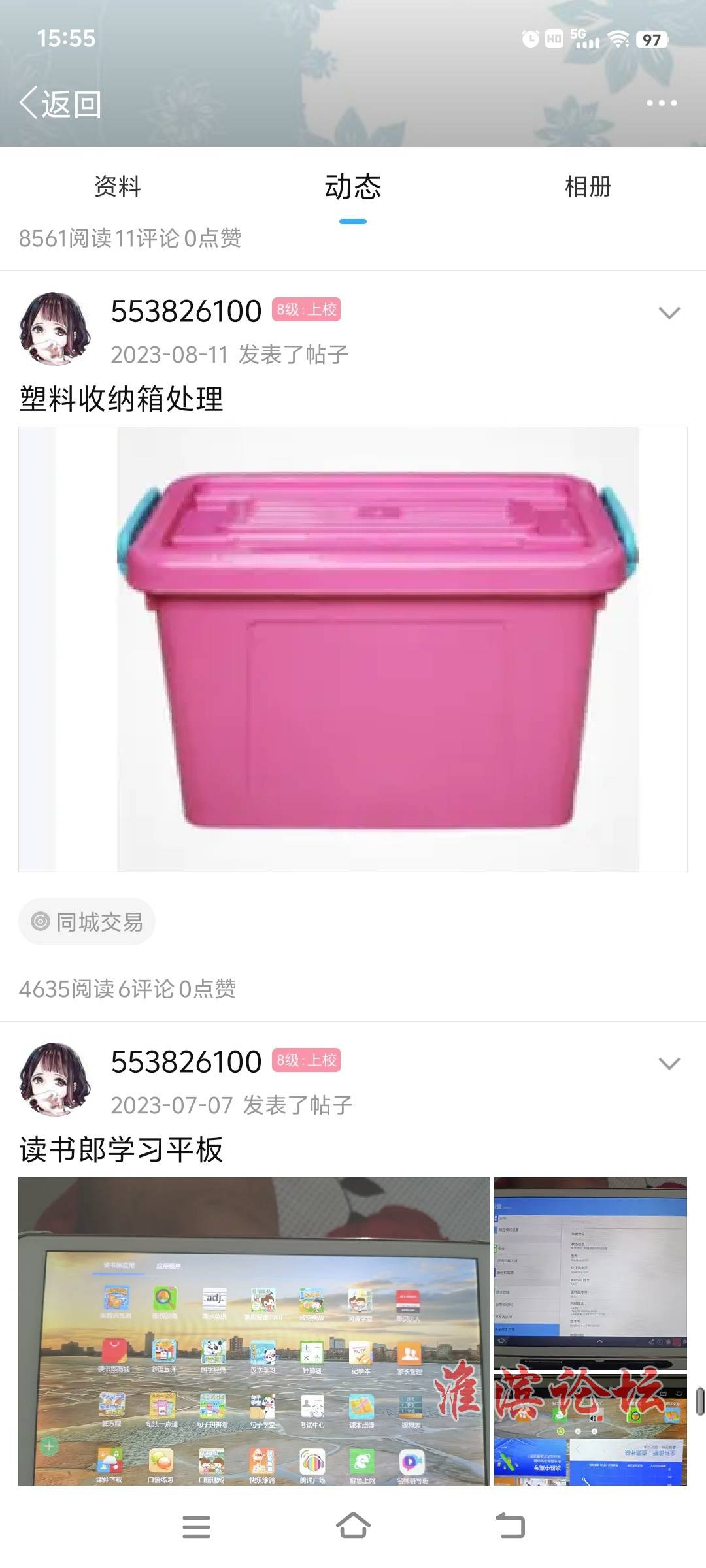Switch to the 资料 tab
Screen dimensions: 706x1568
click(x=118, y=187)
